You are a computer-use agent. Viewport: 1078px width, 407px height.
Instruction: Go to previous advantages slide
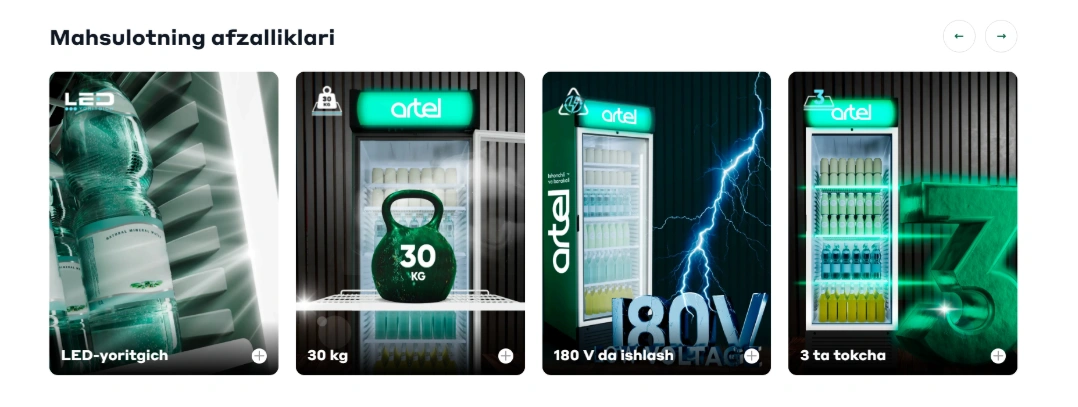coord(959,37)
